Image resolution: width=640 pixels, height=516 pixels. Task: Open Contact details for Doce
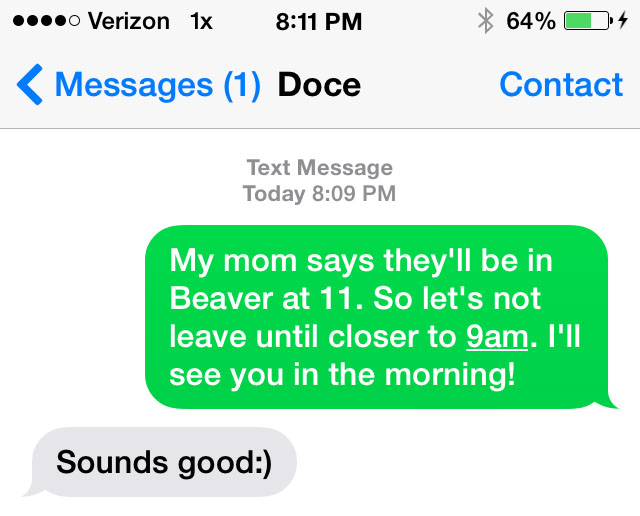pos(561,86)
